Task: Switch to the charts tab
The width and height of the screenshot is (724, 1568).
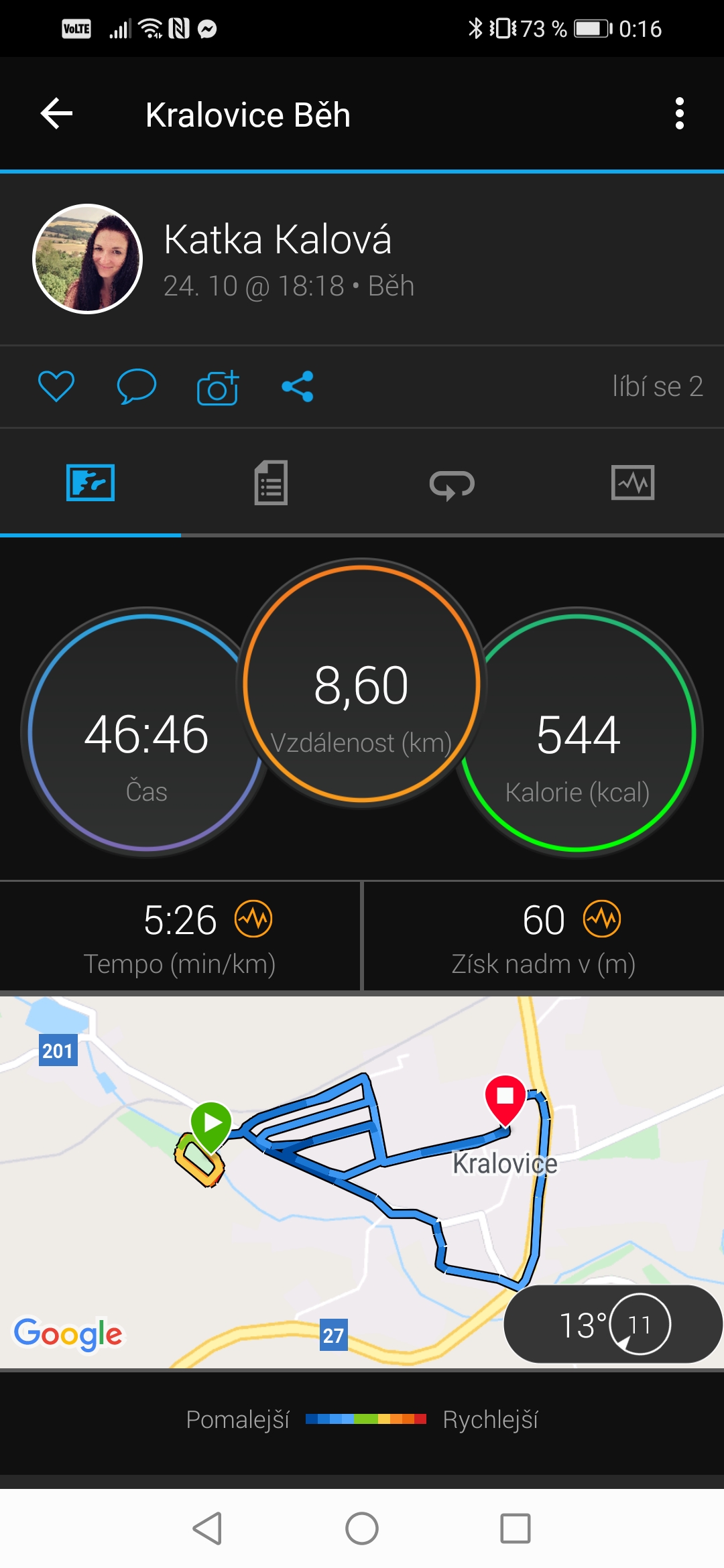Action: click(x=633, y=482)
